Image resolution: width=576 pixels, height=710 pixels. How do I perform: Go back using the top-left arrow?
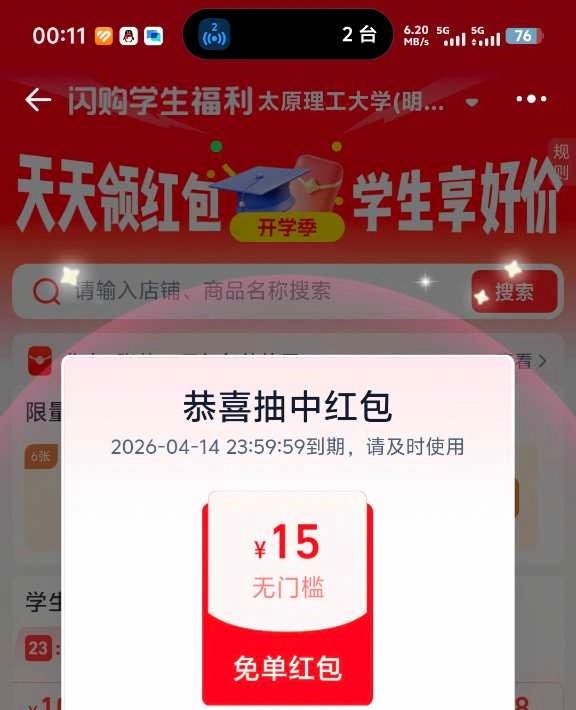tap(38, 100)
